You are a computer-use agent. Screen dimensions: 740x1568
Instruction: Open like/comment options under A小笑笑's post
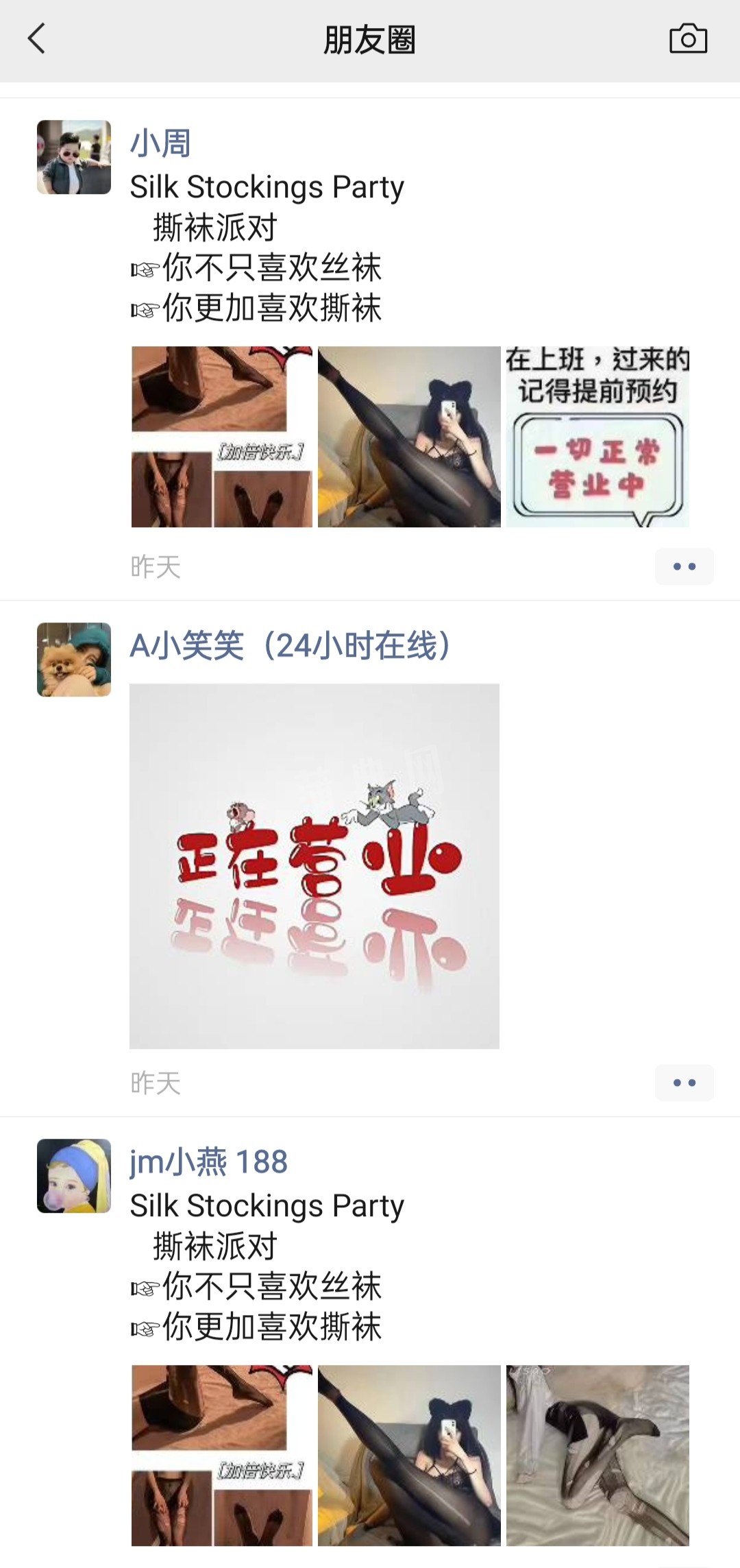coord(684,1083)
